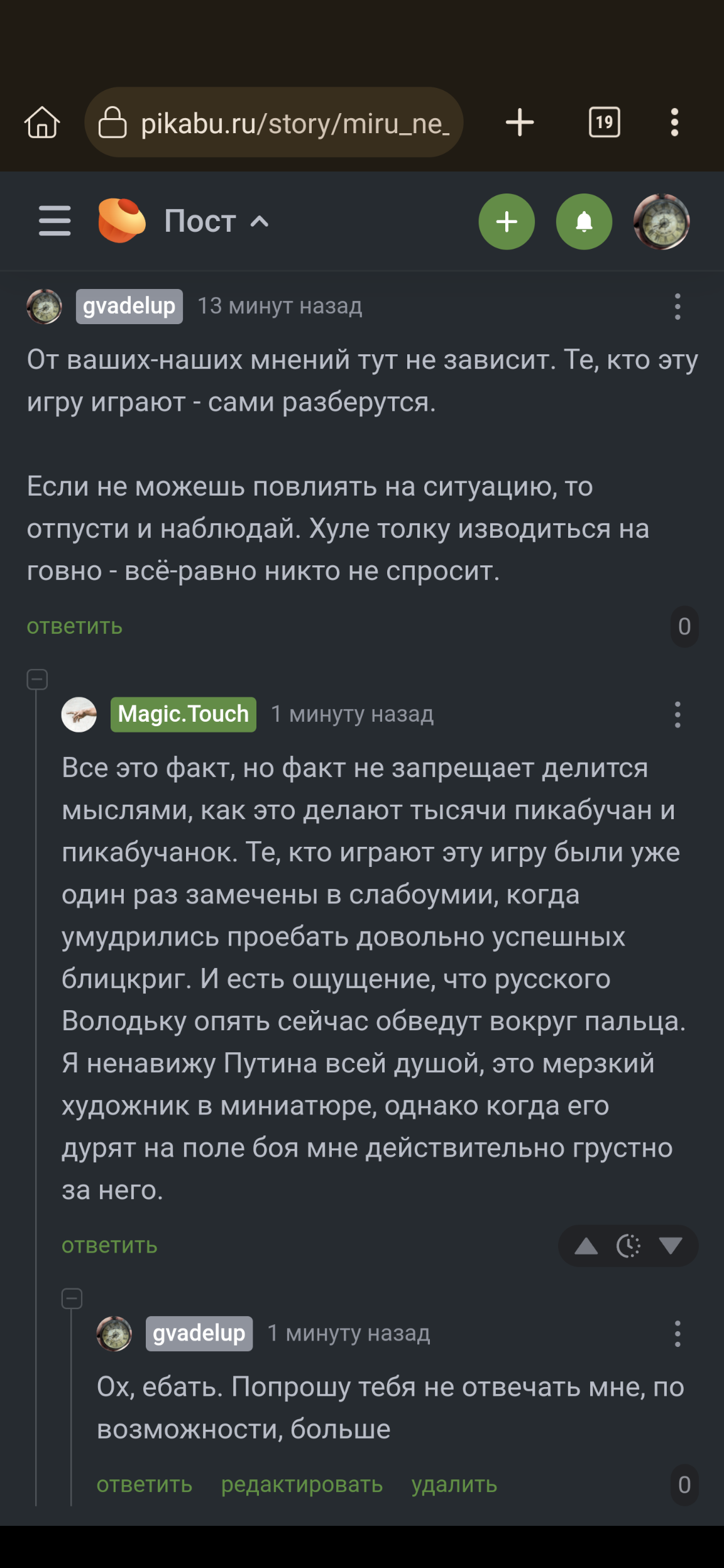This screenshot has height=1568, width=724.
Task: Upvote Magic.Touch's comment
Action: 586,1246
